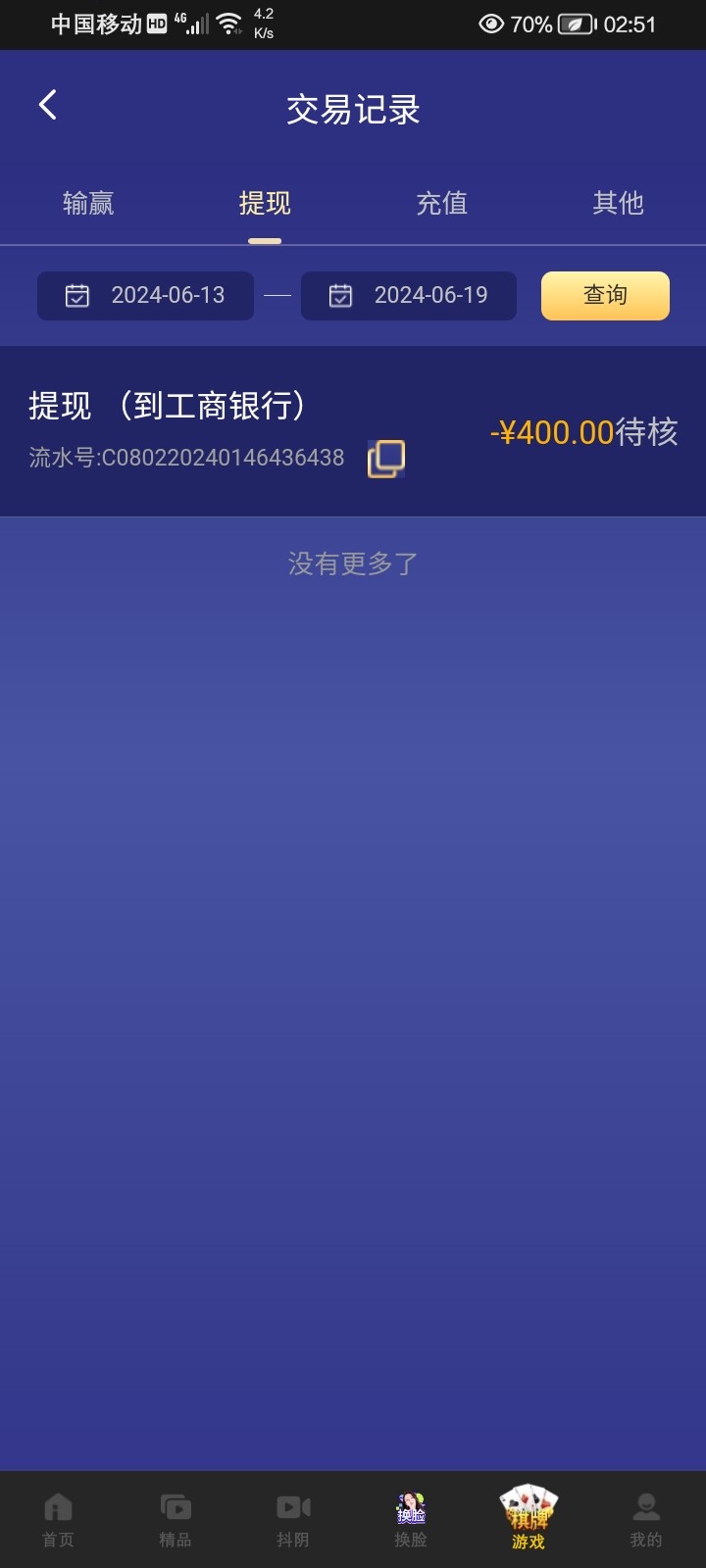The height and width of the screenshot is (1568, 706).
Task: Switch to 抖阴 bottom tab
Action: (293, 1519)
